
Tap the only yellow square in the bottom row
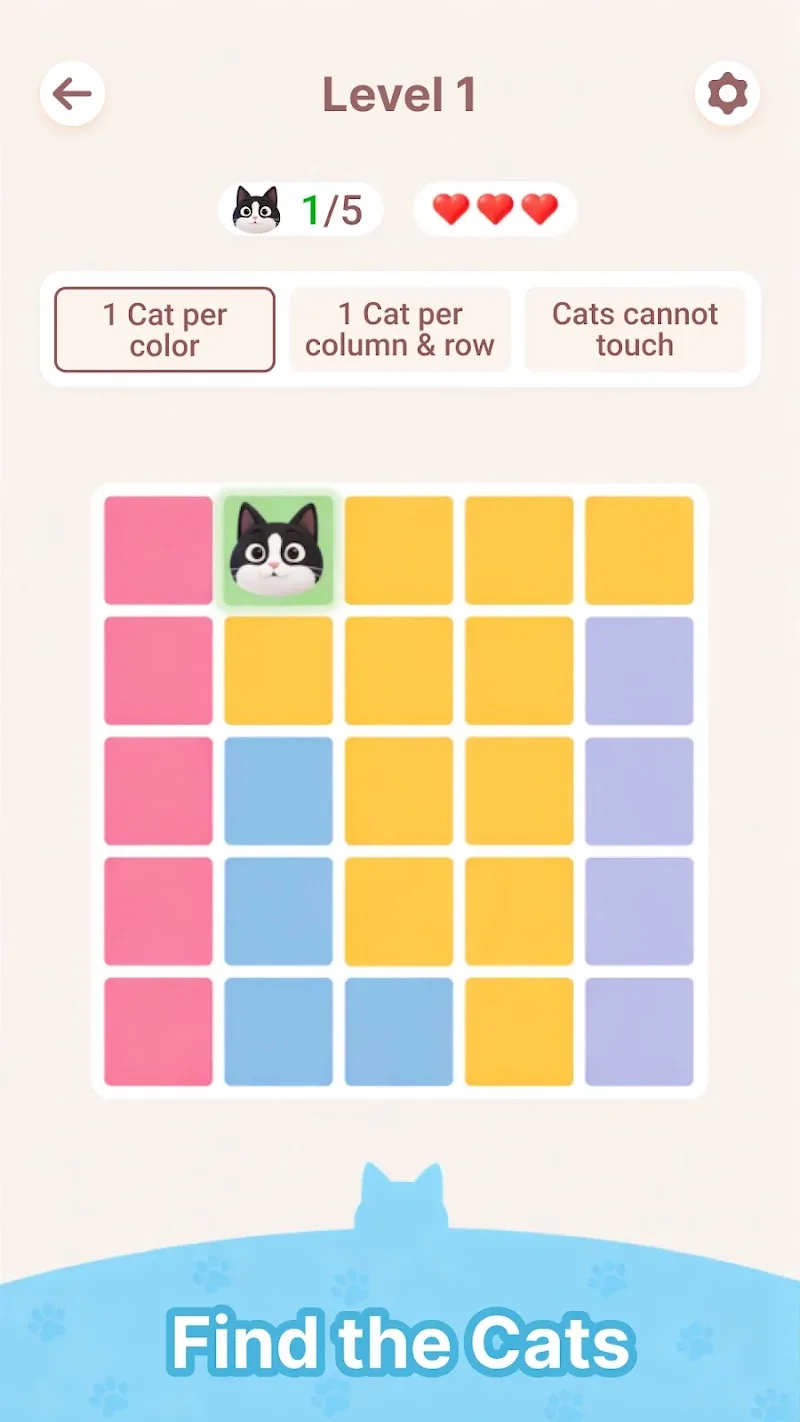tap(519, 1032)
